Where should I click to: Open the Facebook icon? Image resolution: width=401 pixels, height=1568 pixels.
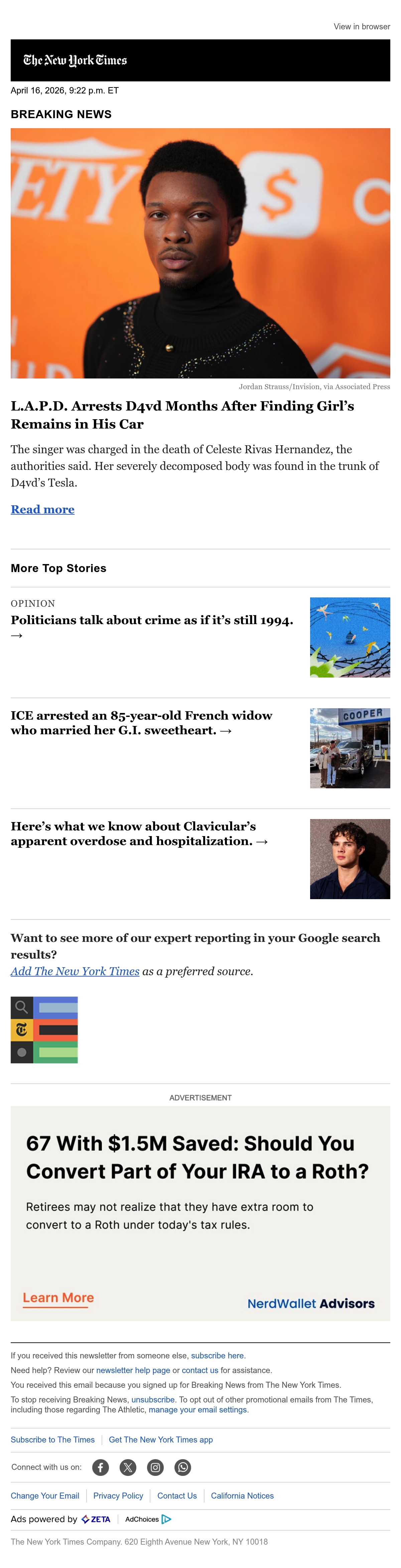(101, 1467)
